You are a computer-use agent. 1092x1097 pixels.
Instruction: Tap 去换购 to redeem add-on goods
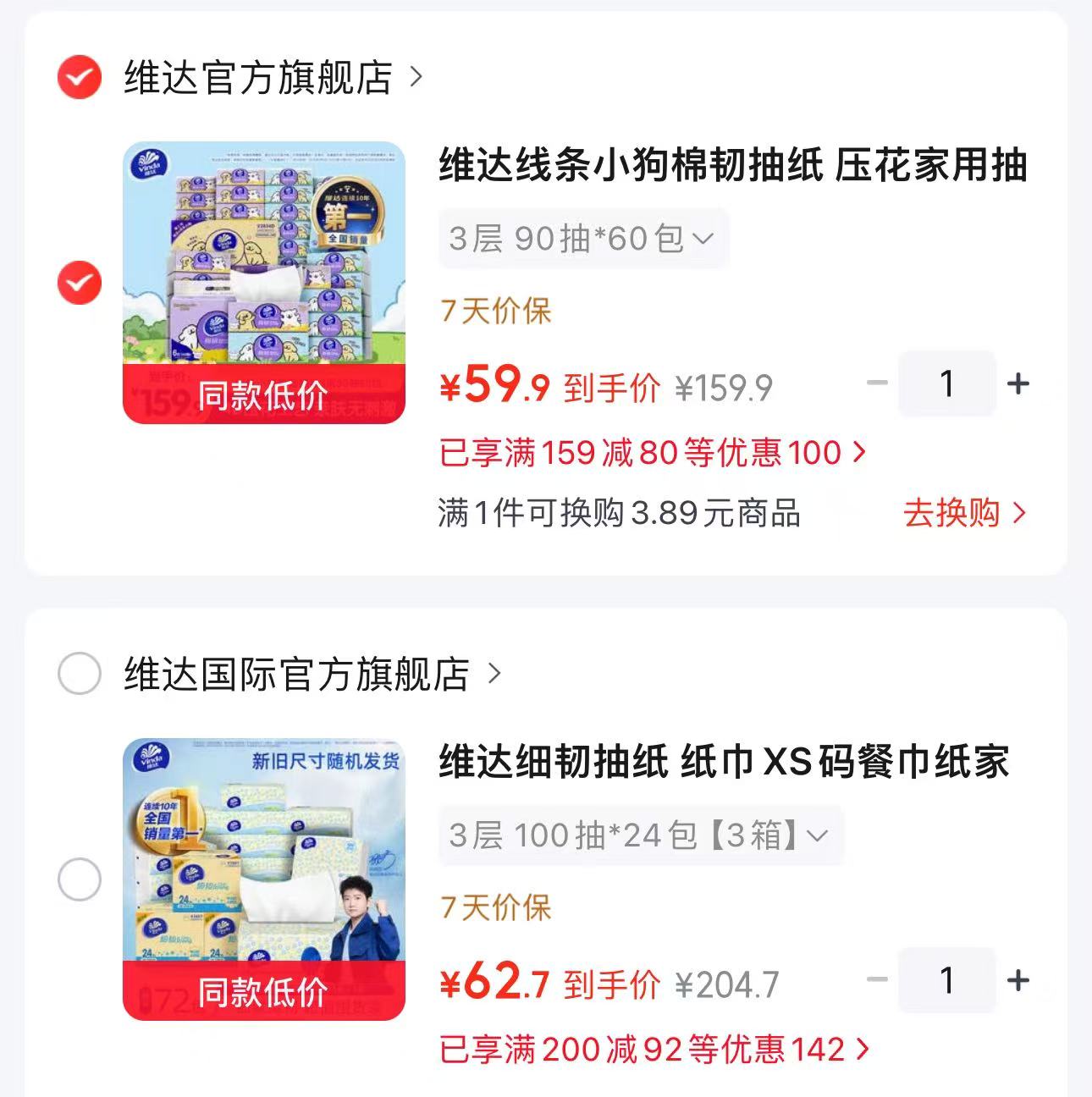pos(965,513)
